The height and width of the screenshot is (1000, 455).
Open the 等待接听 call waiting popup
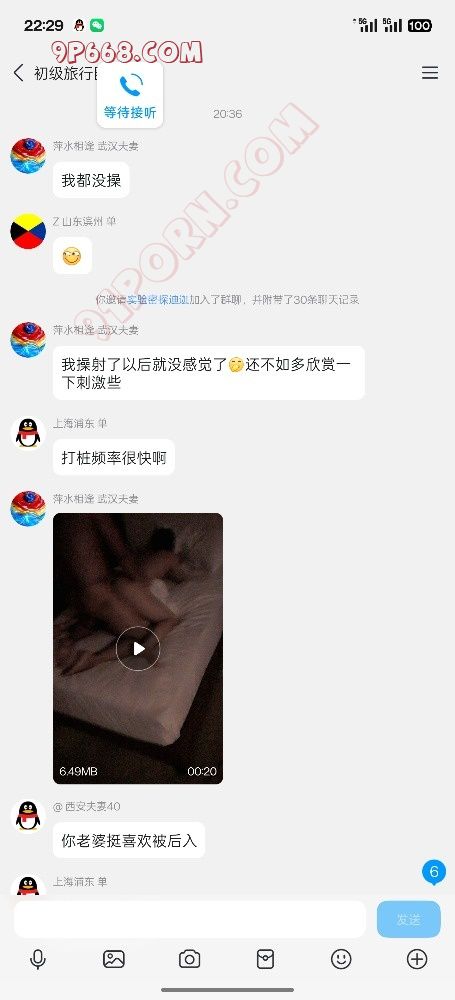point(130,96)
